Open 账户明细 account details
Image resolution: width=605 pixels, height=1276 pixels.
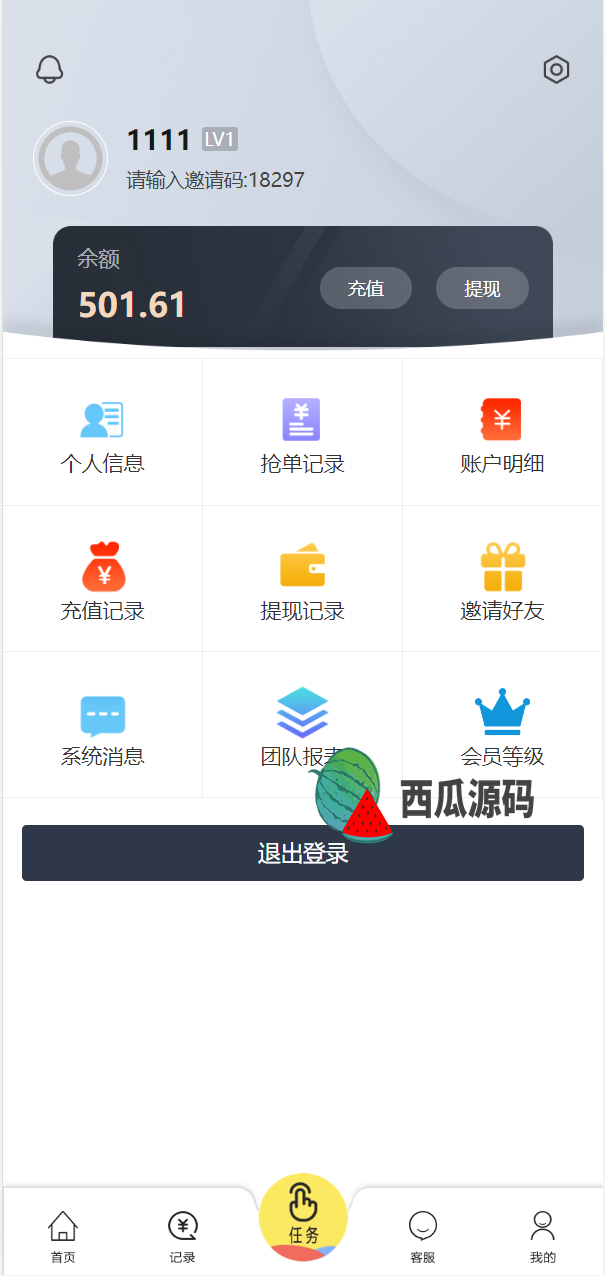coord(503,433)
